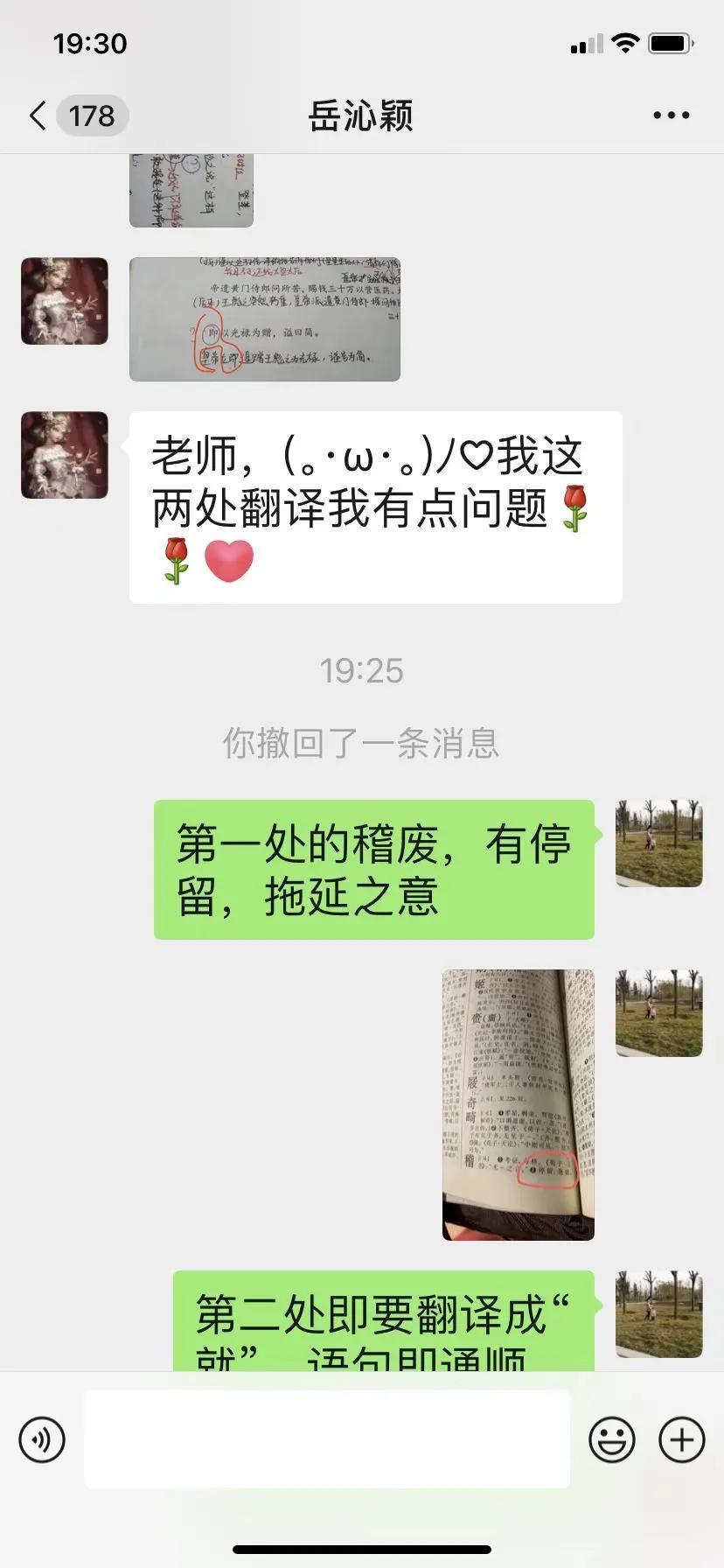Open the emoji sticker panel
Viewport: 724px width, 1568px height.
pos(611,1439)
